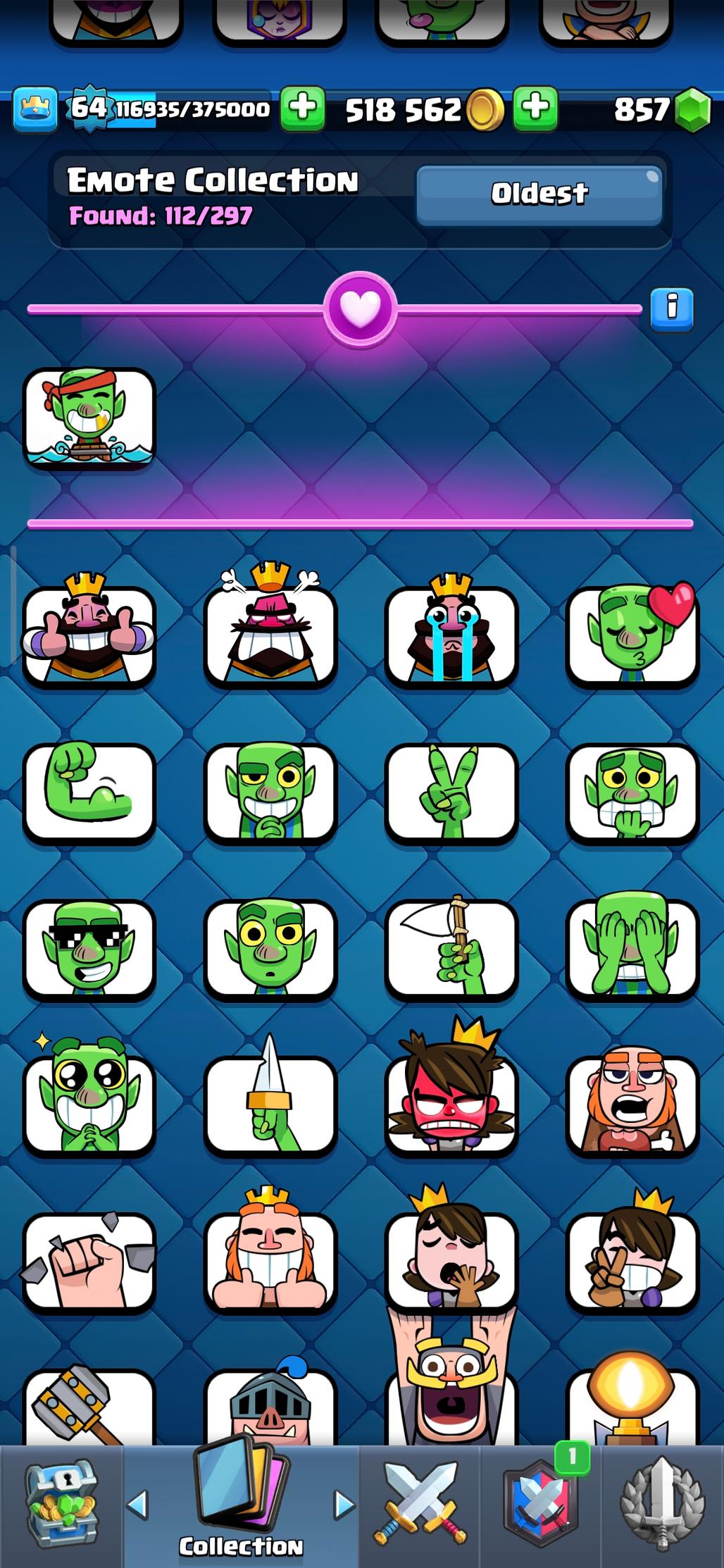Change the emote sort order from Oldest
This screenshot has height=1568, width=724.
coord(539,194)
